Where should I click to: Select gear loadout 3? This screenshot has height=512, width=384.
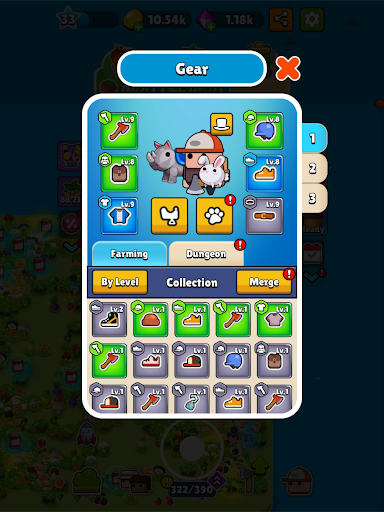point(314,198)
